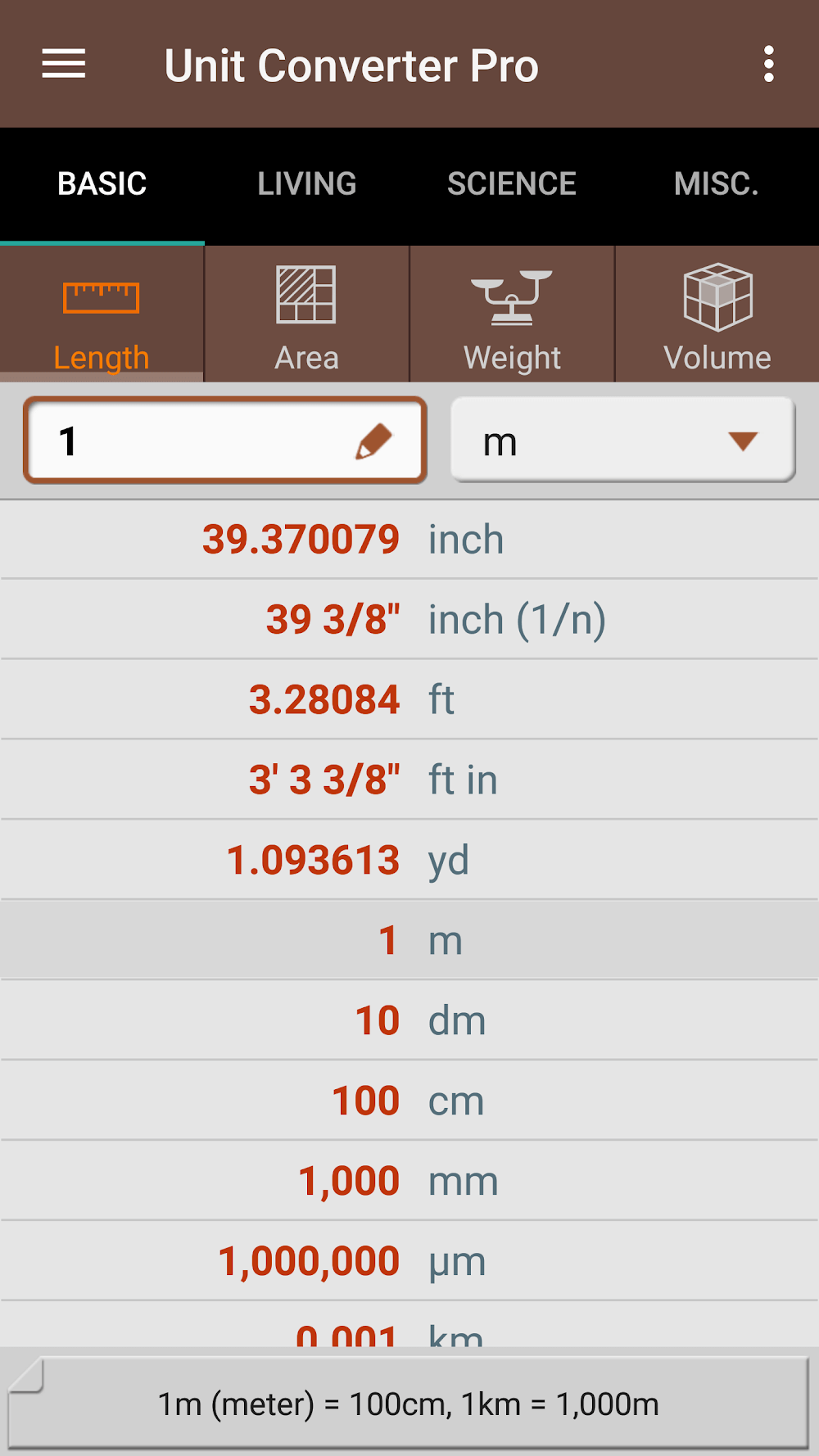Choose the yd conversion row

(x=409, y=861)
